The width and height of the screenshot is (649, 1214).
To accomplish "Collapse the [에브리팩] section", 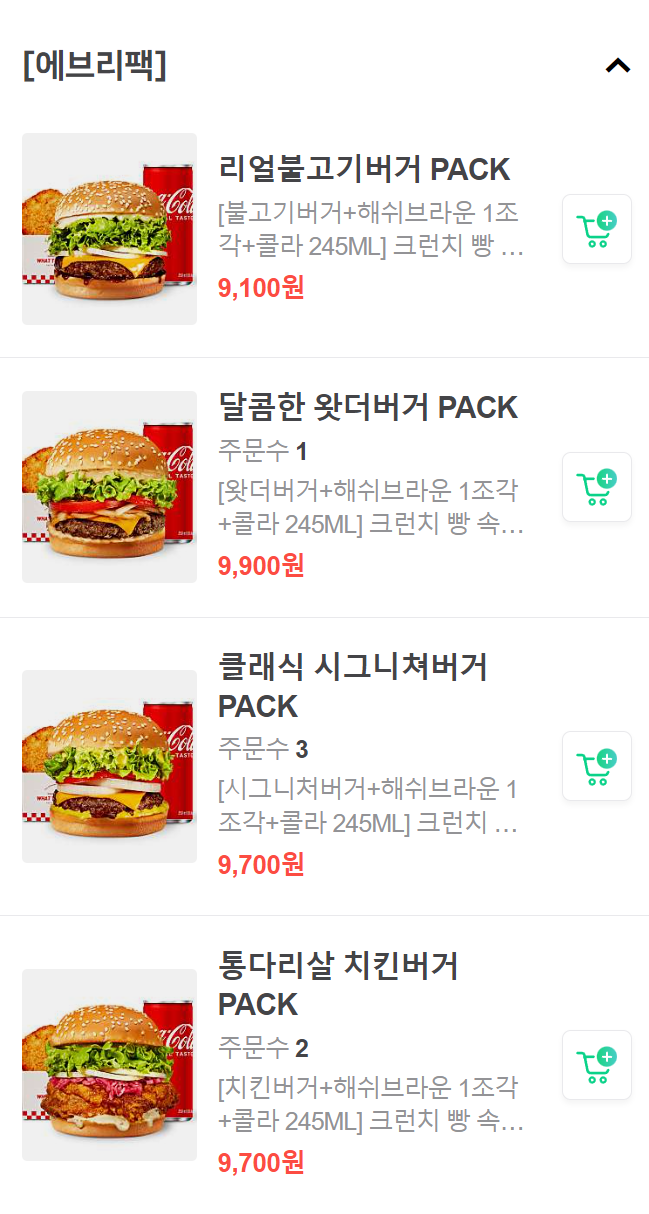I will tap(617, 66).
